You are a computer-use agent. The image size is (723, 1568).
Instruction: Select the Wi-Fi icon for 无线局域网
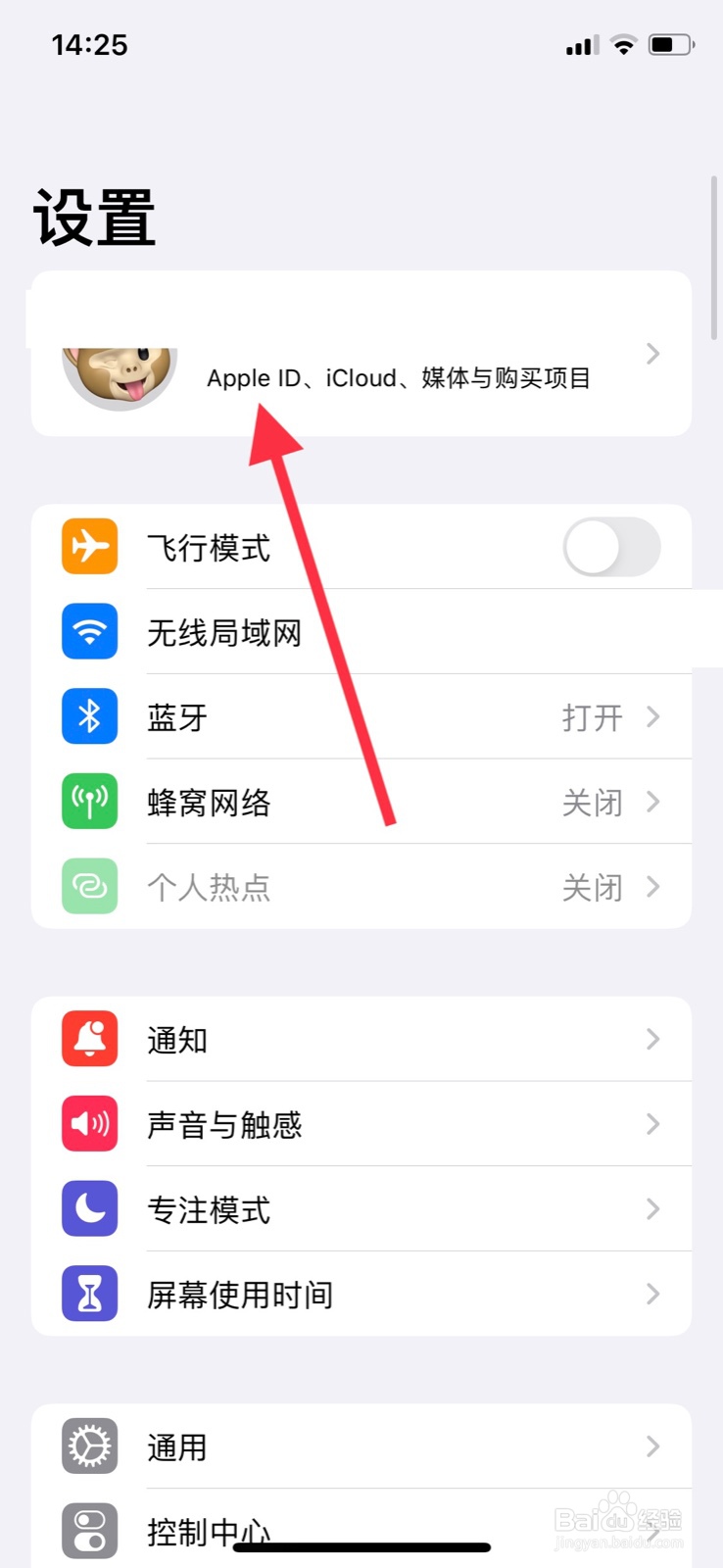(x=88, y=632)
